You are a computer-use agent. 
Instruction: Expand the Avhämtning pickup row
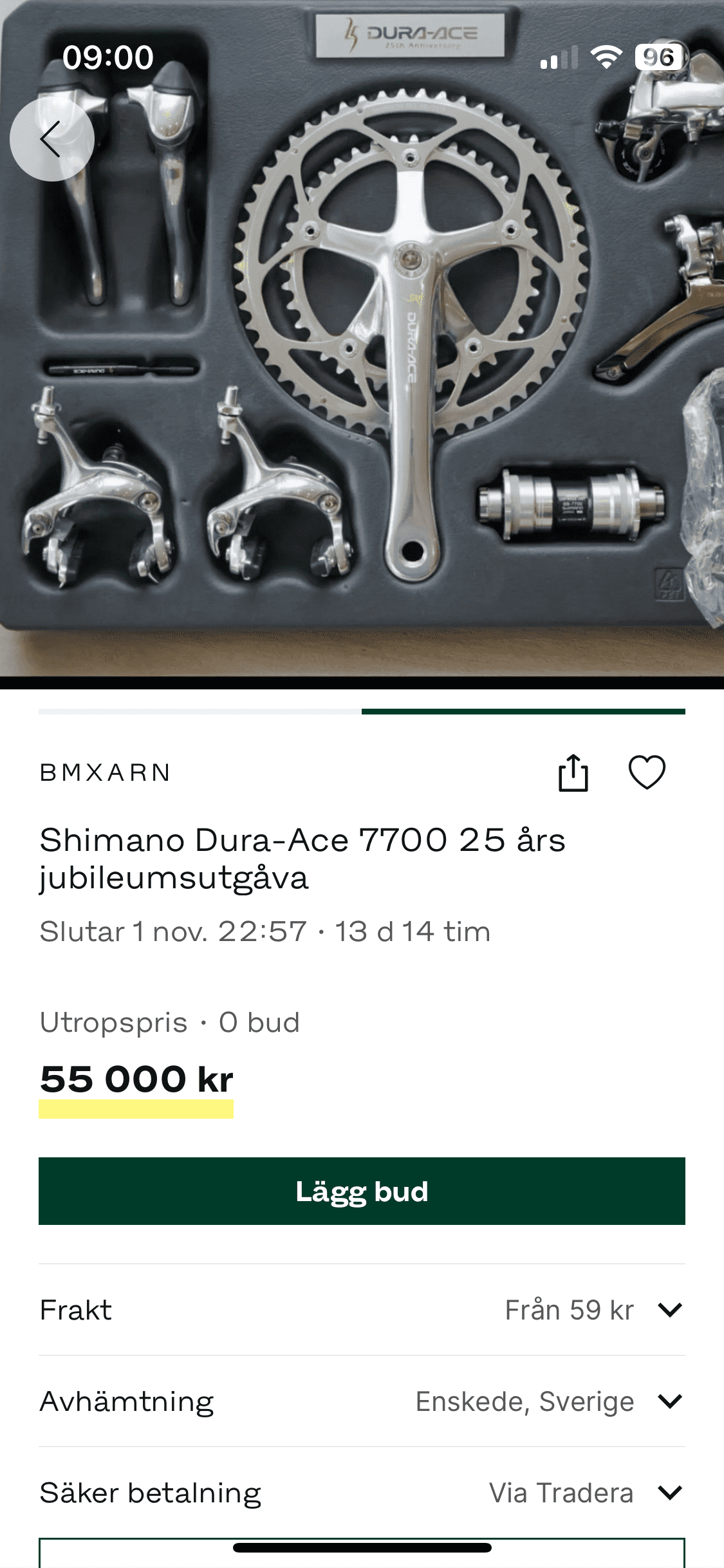click(670, 1401)
